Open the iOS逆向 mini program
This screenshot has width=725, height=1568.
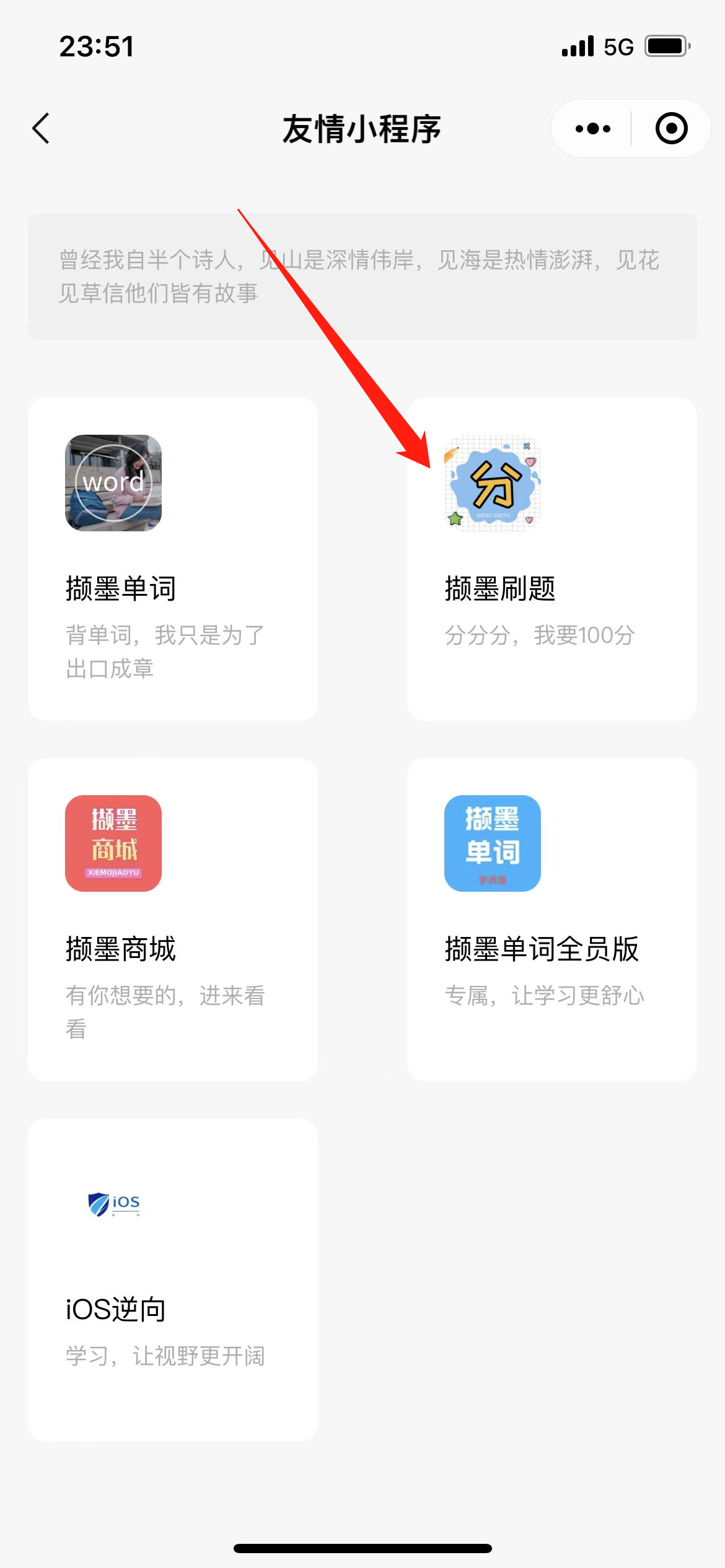tap(173, 1279)
